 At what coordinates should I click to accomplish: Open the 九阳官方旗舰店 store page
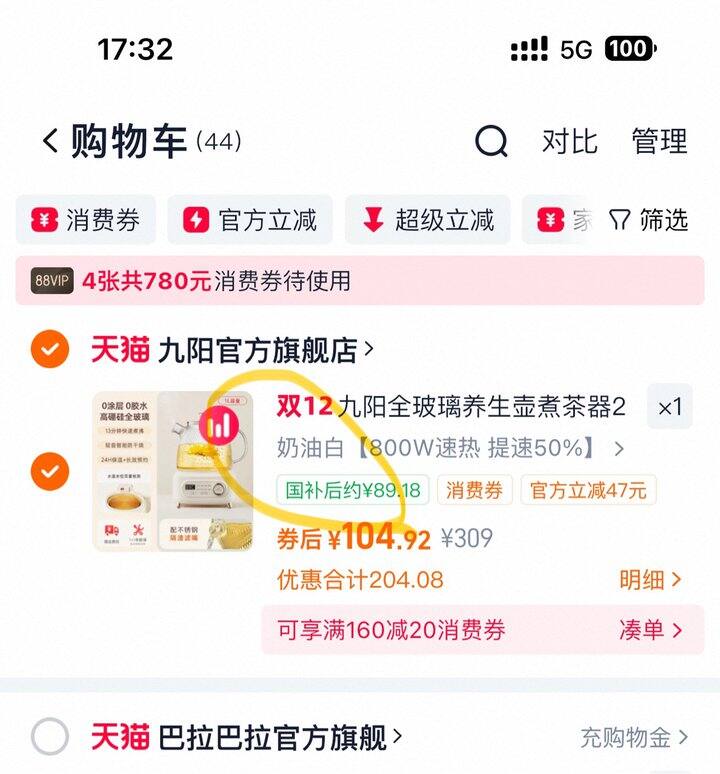click(x=232, y=350)
